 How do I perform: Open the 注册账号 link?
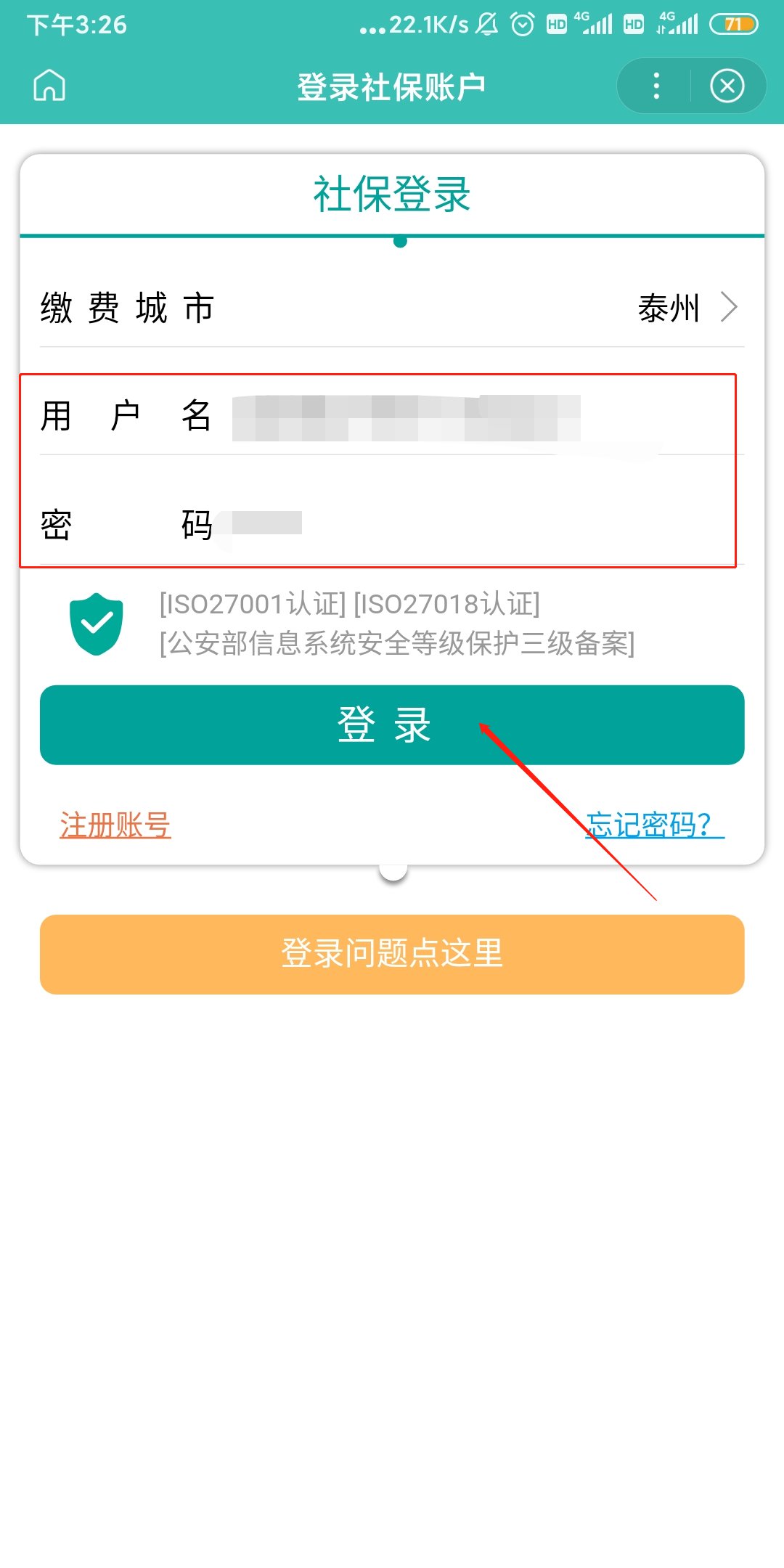coord(115,825)
